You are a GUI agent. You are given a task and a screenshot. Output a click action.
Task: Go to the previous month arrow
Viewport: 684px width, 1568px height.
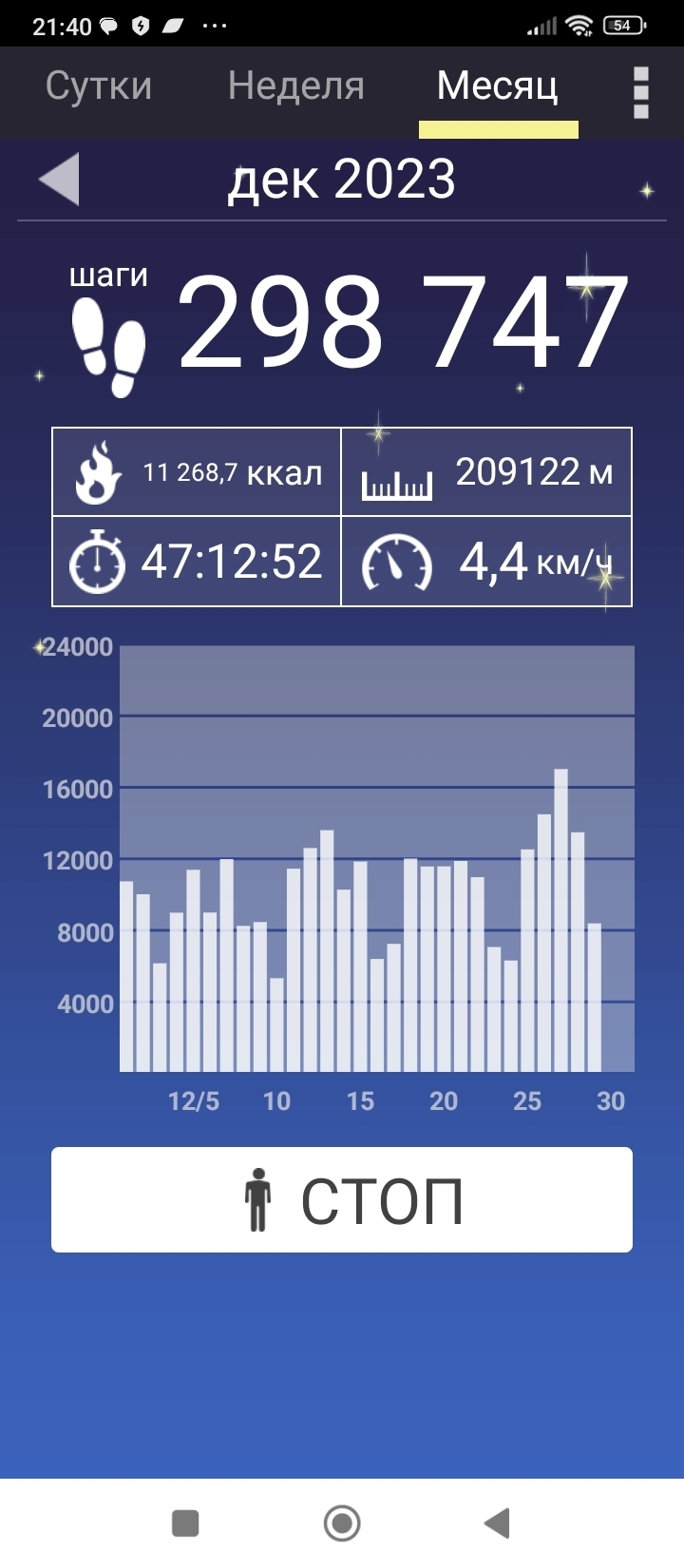tap(59, 180)
